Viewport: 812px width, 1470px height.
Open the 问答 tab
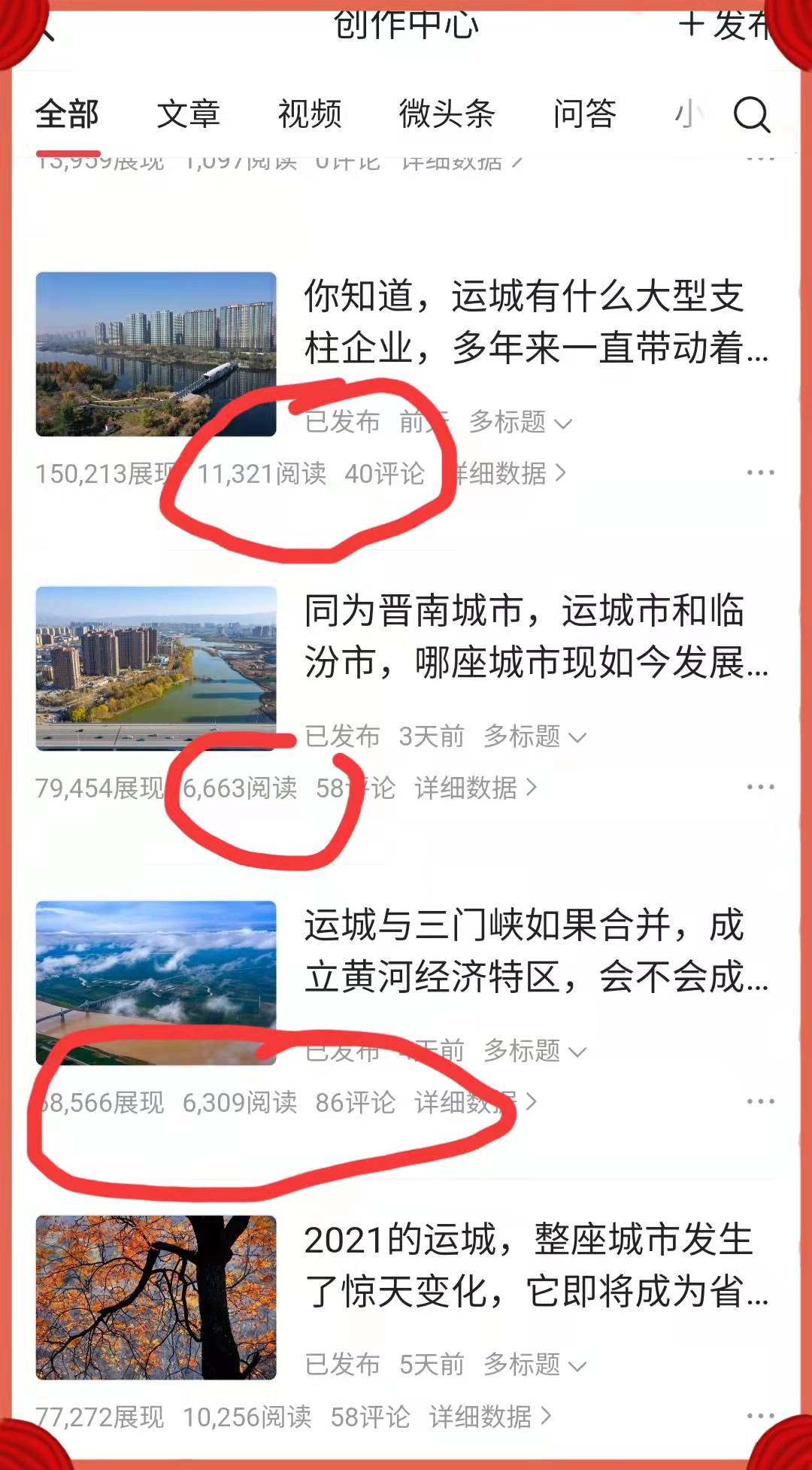tap(585, 114)
